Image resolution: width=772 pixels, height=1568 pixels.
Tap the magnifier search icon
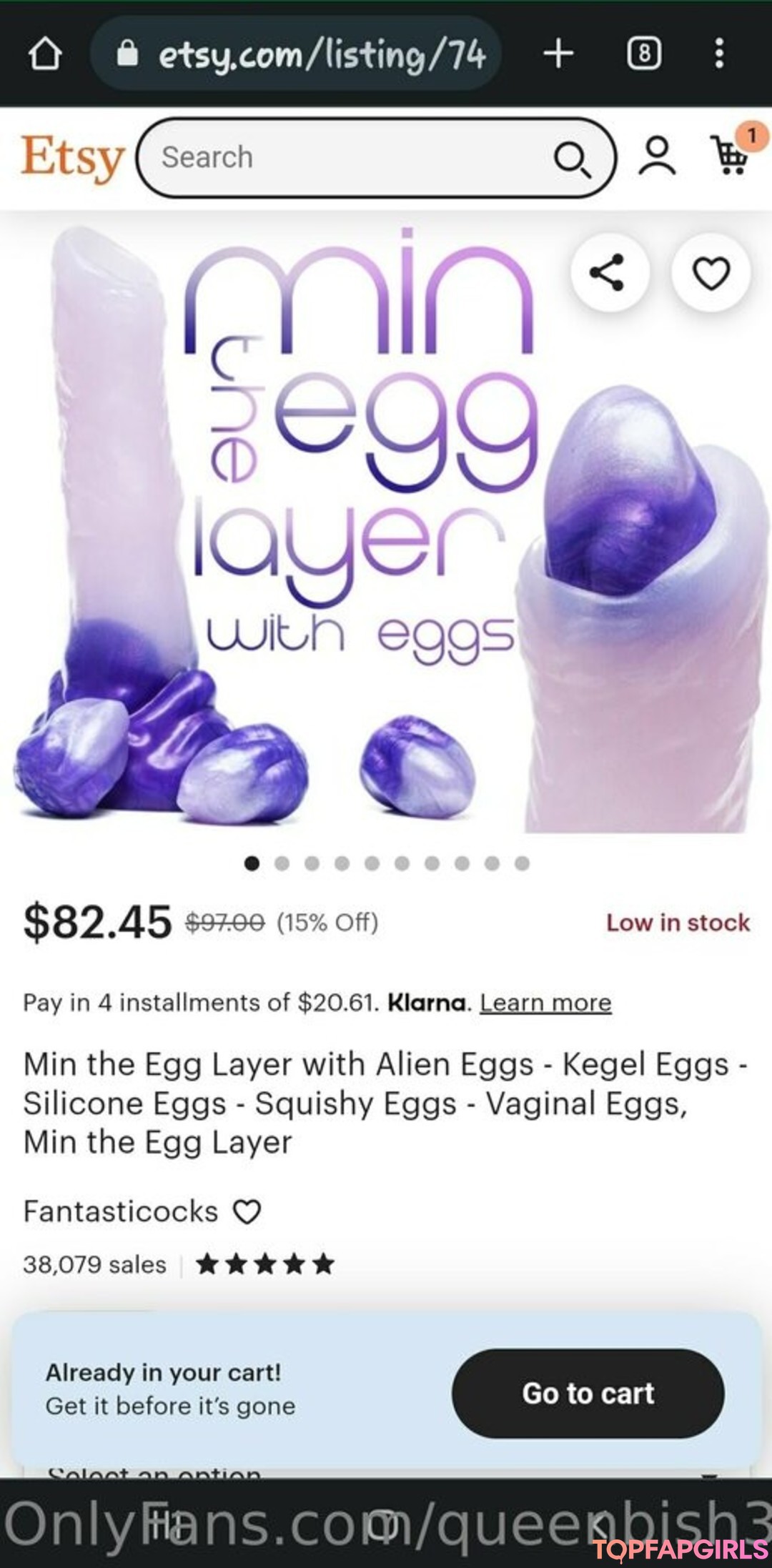click(573, 159)
